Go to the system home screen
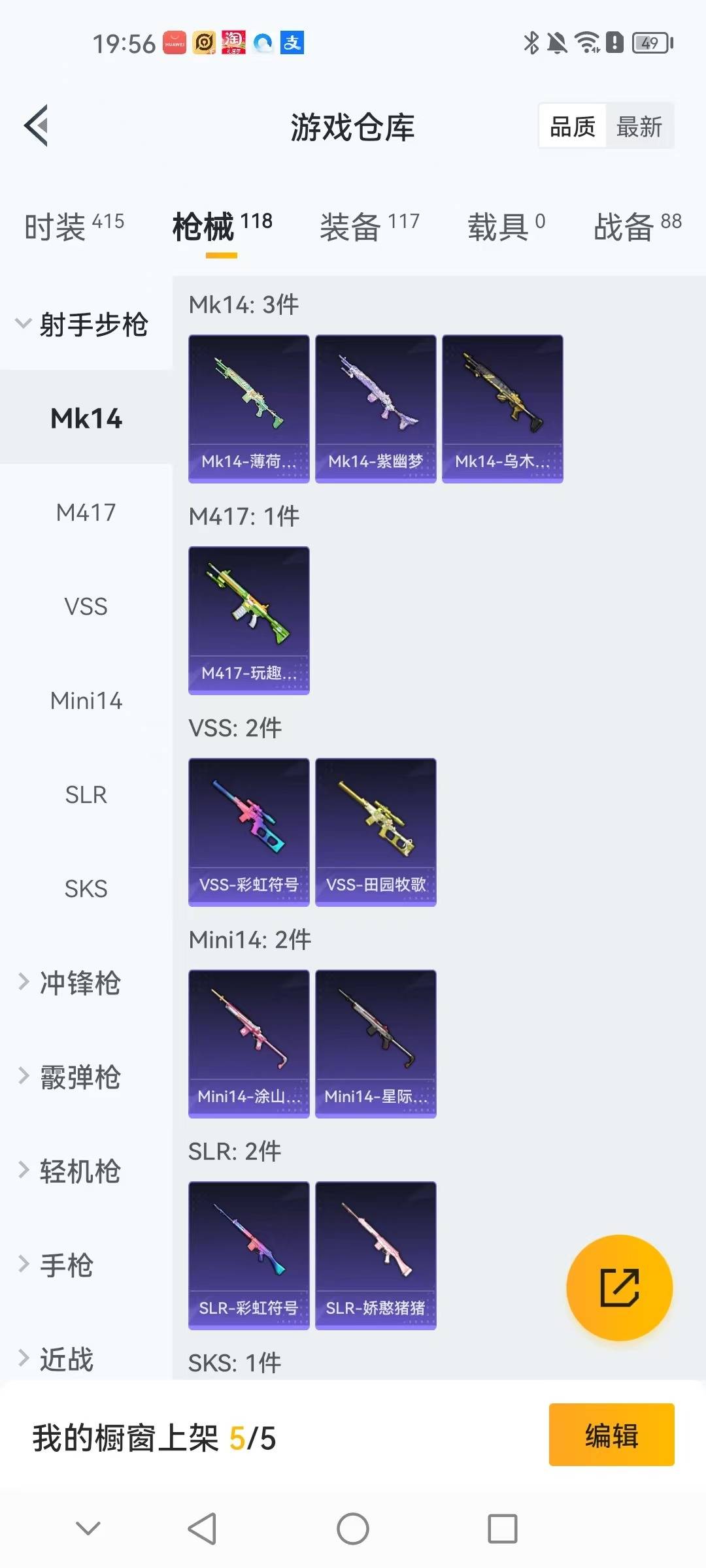The image size is (706, 1568). (x=353, y=1529)
